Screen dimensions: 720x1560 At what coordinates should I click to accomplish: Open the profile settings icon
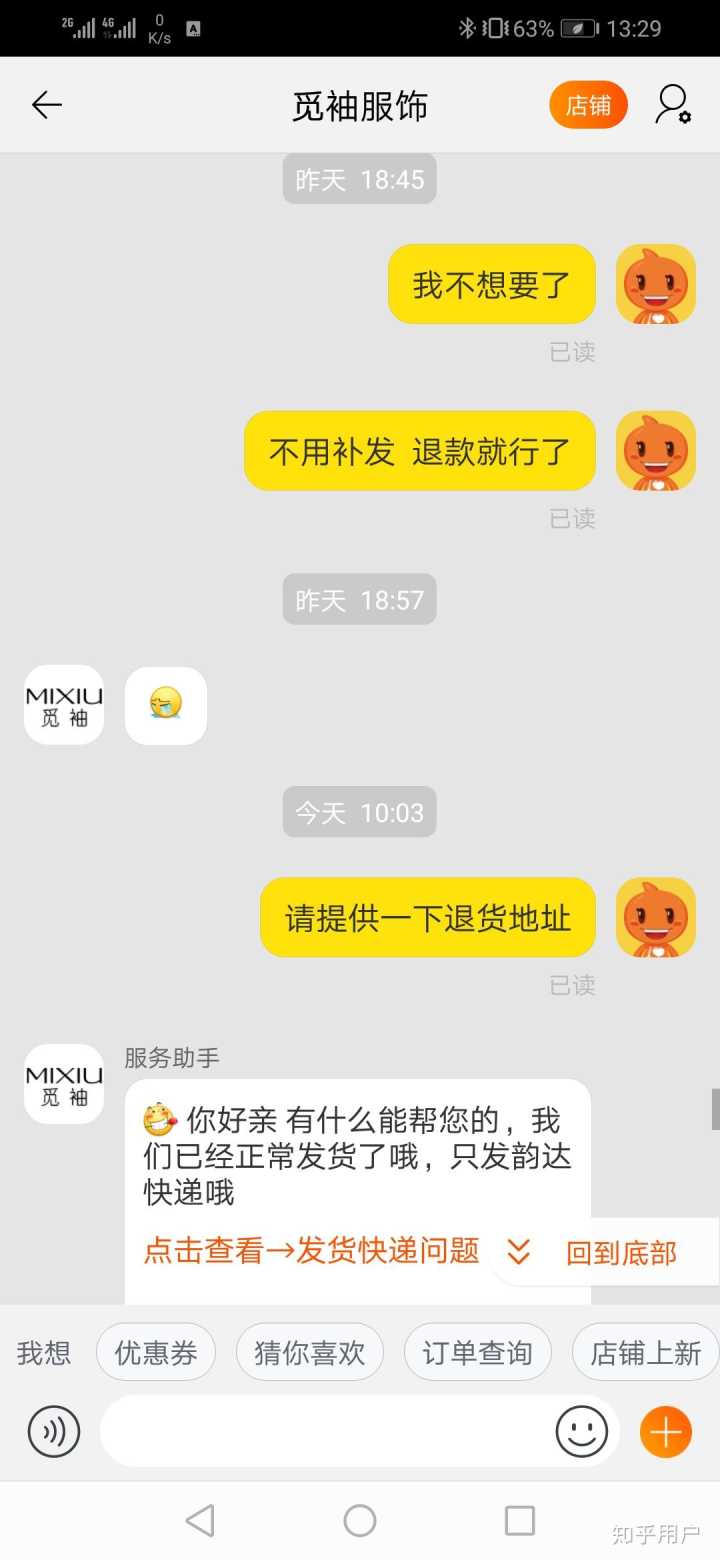(672, 105)
